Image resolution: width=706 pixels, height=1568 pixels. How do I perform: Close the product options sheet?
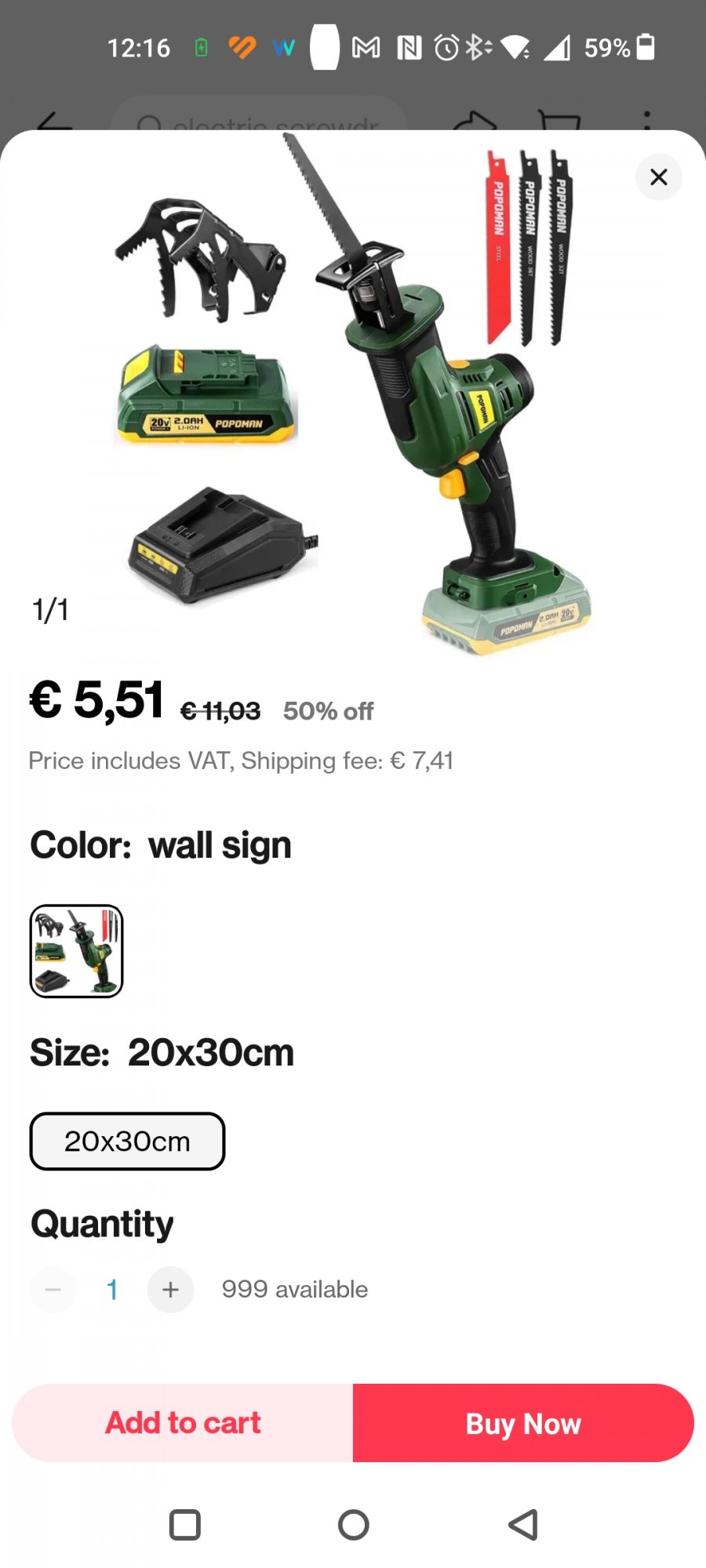(658, 177)
